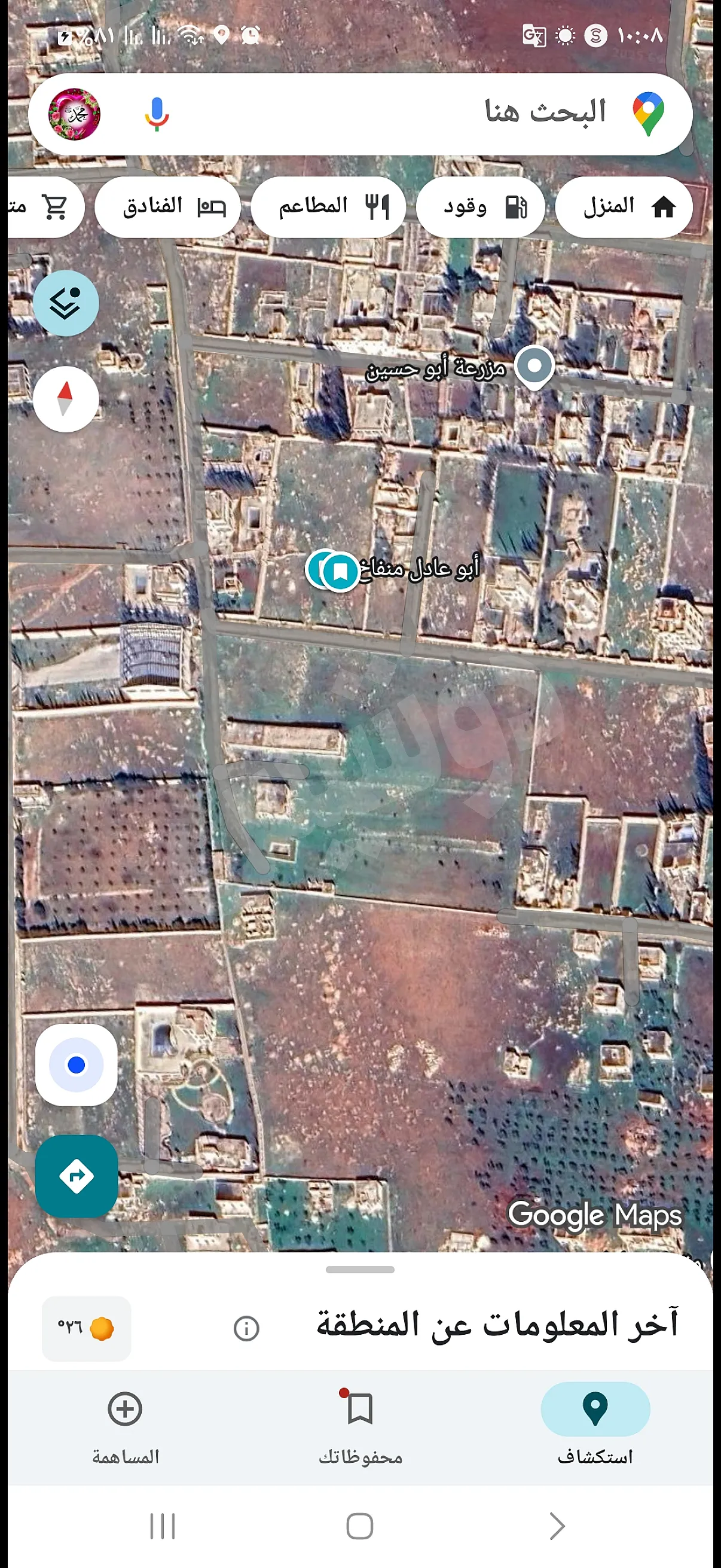
Task: Center map on my current location
Action: tap(76, 1064)
